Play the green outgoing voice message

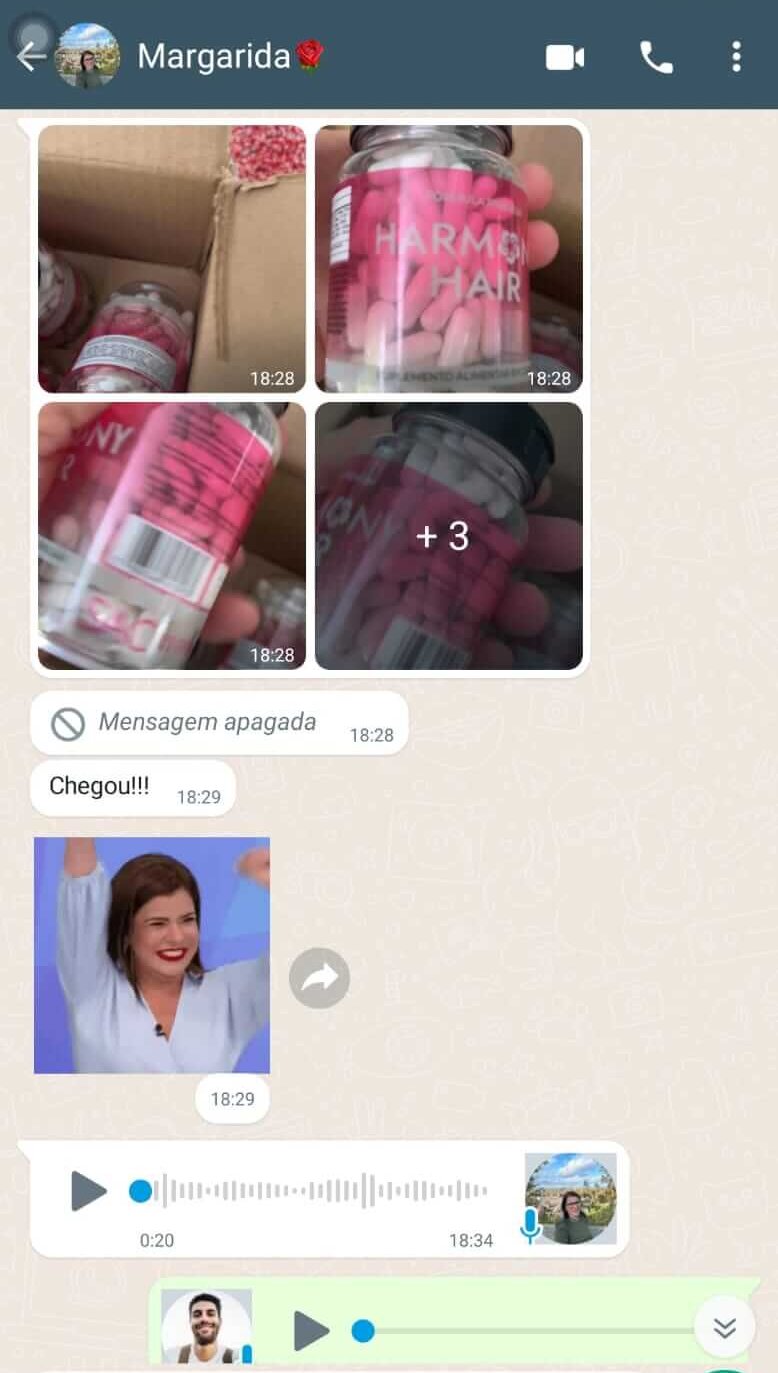313,1331
